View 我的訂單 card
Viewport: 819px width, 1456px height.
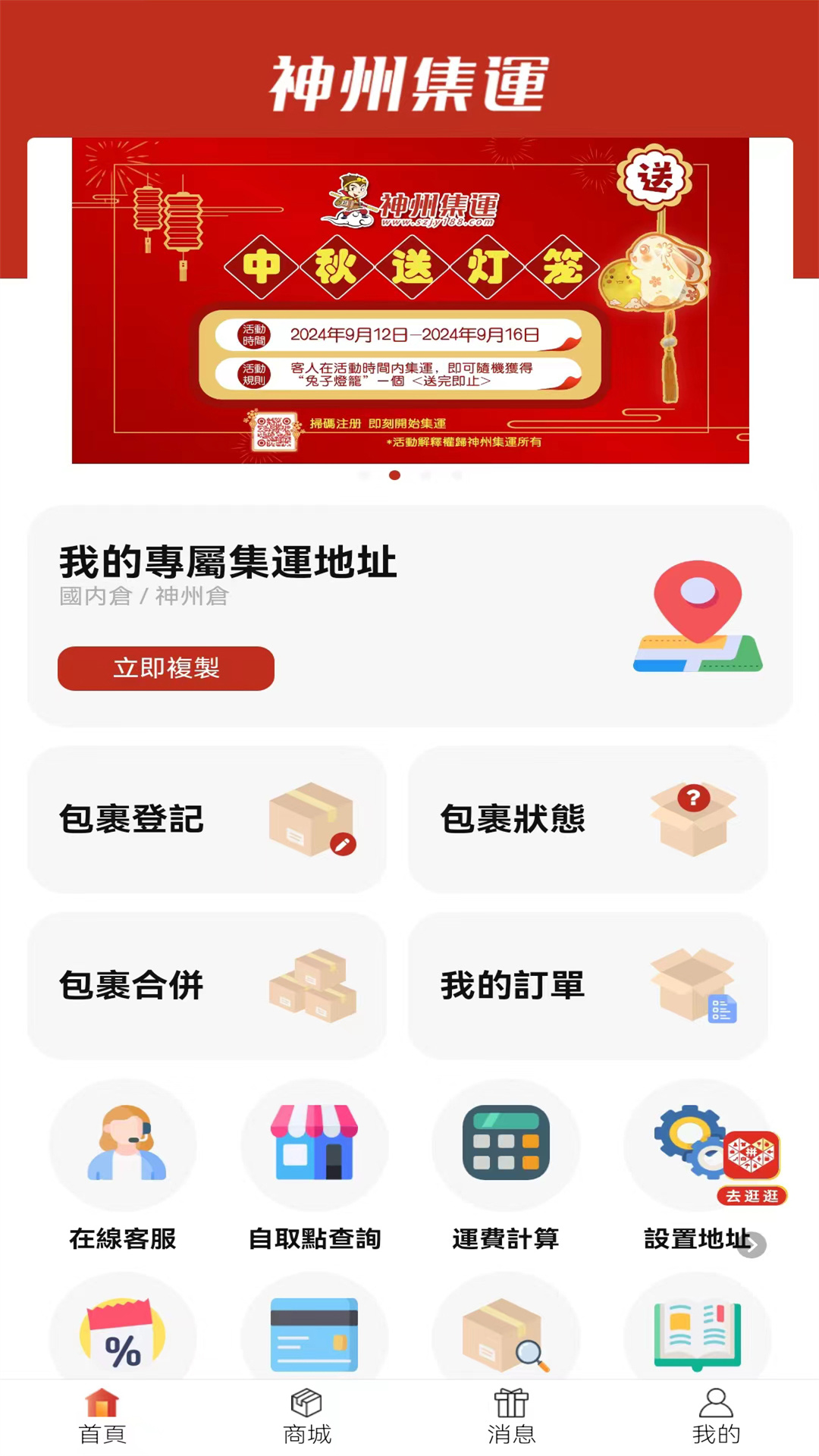tap(588, 986)
